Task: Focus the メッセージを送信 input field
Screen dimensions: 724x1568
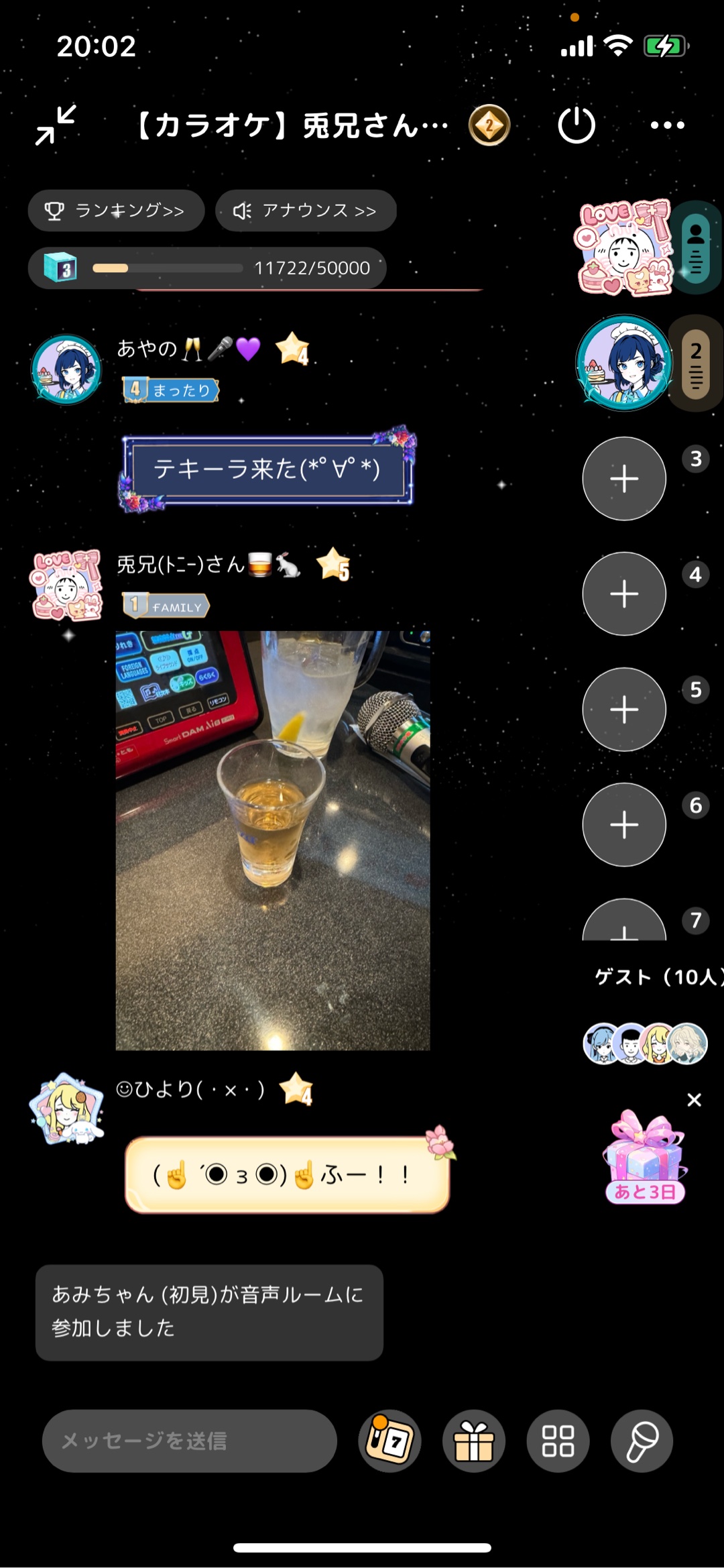Action: 189,1441
